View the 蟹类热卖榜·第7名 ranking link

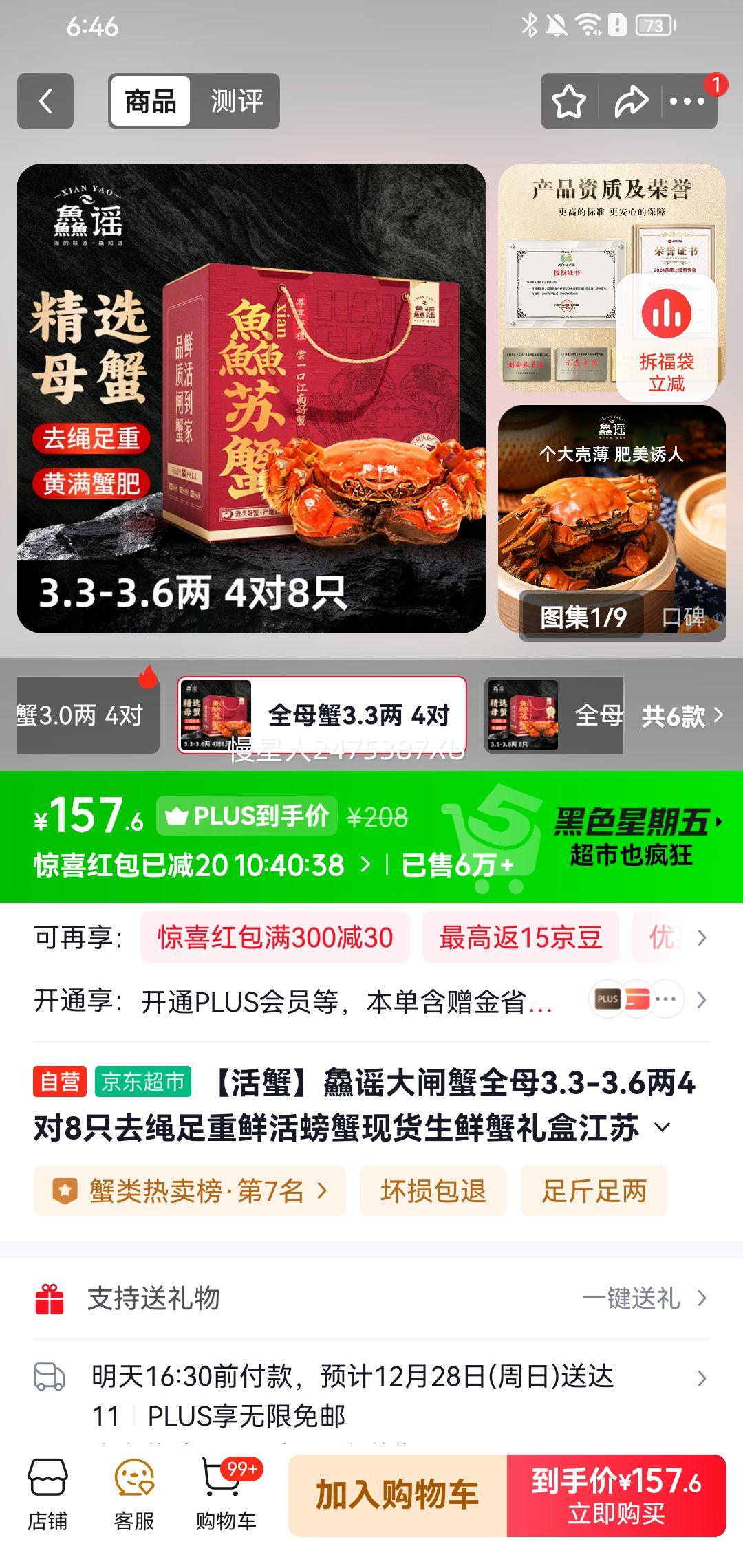pyautogui.click(x=186, y=1192)
